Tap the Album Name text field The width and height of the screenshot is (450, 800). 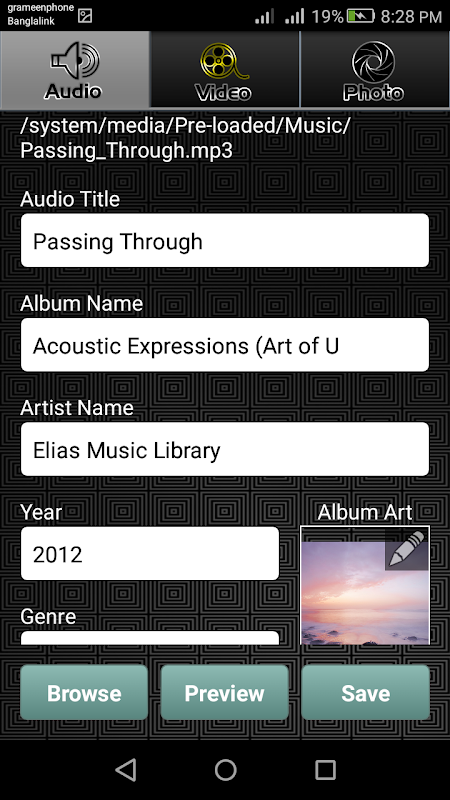(224, 345)
